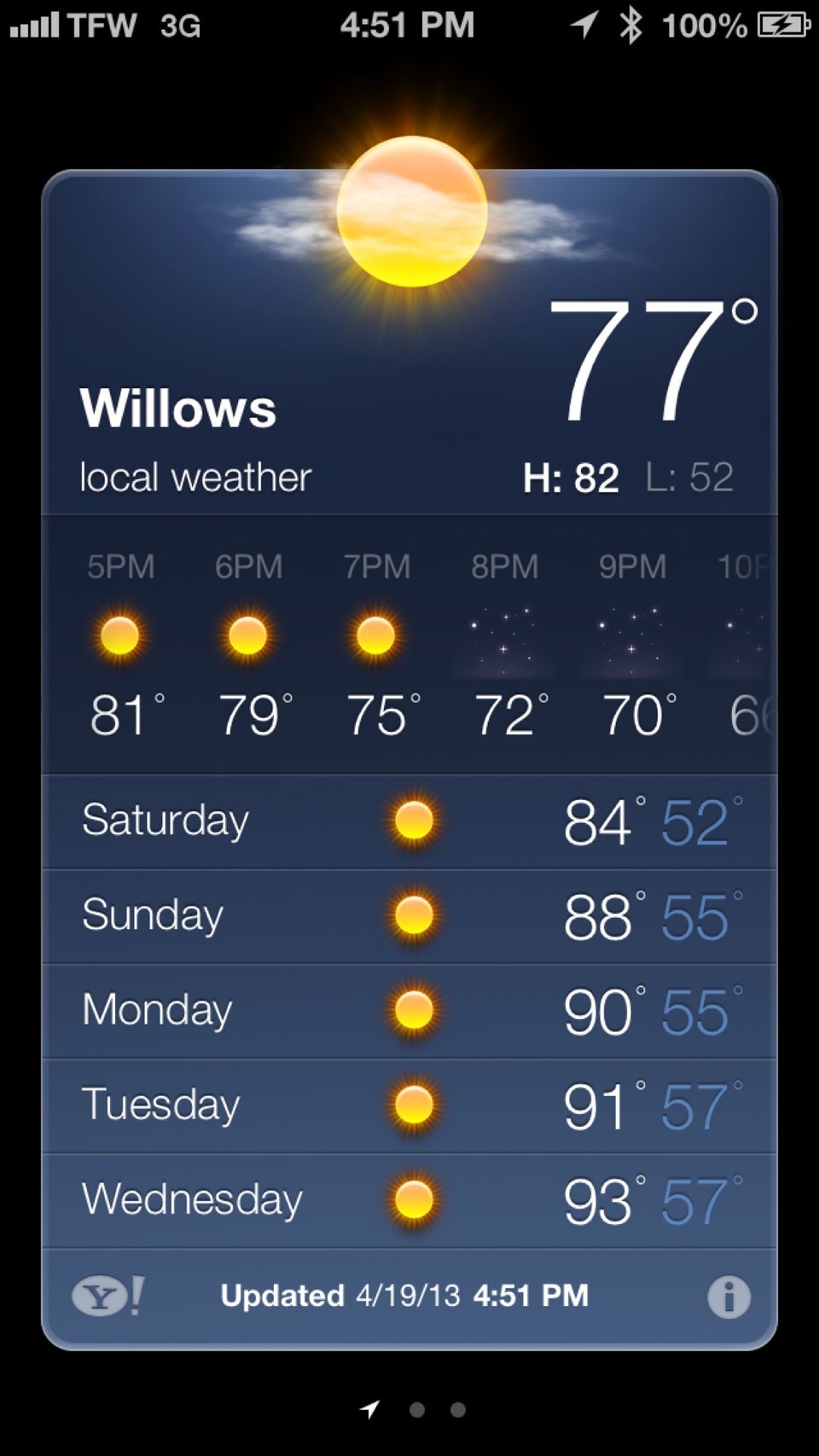The image size is (819, 1456).
Task: Tap the Willows header to toggle hourly forecast
Action: tap(179, 409)
